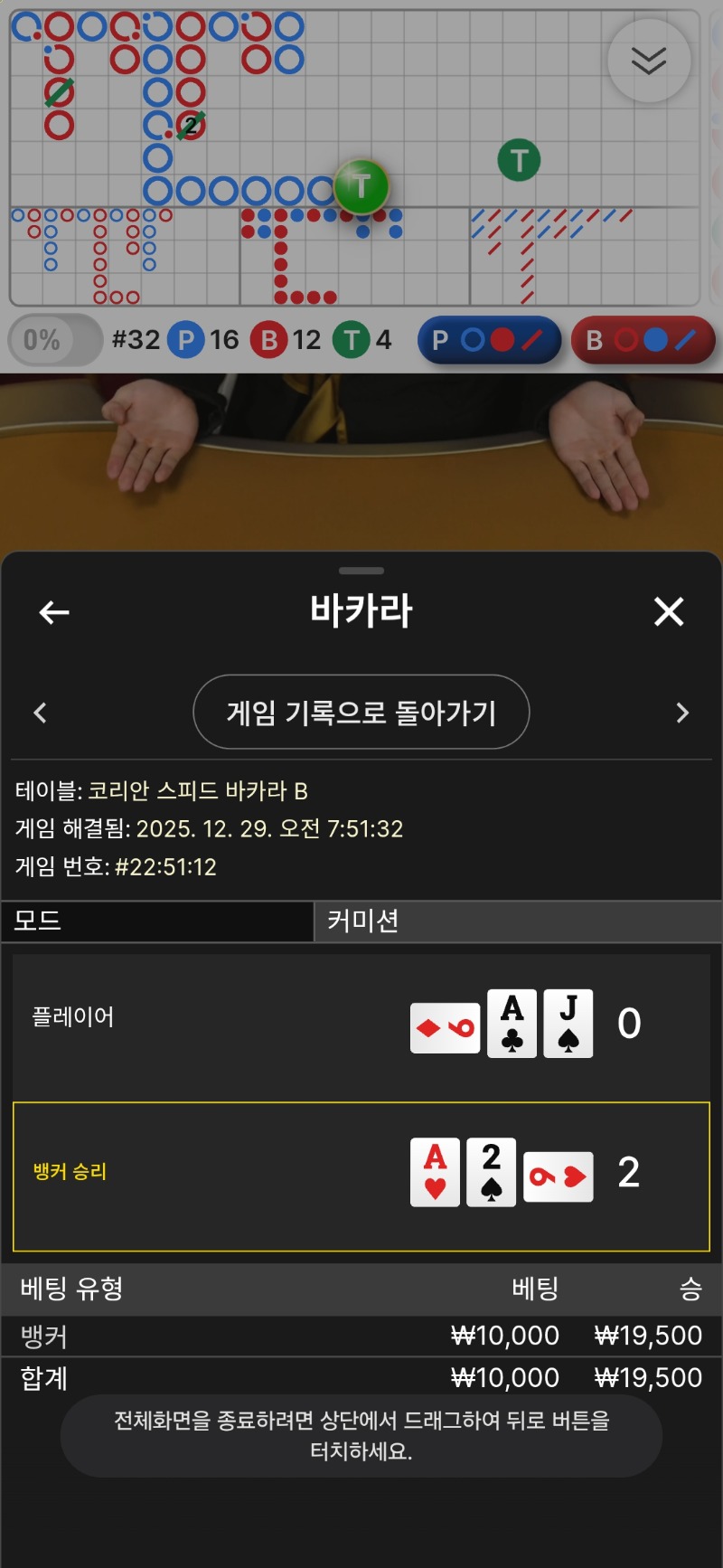Show Player prediction on roadmap
Viewport: 723px width, 1568px height.
489,340
